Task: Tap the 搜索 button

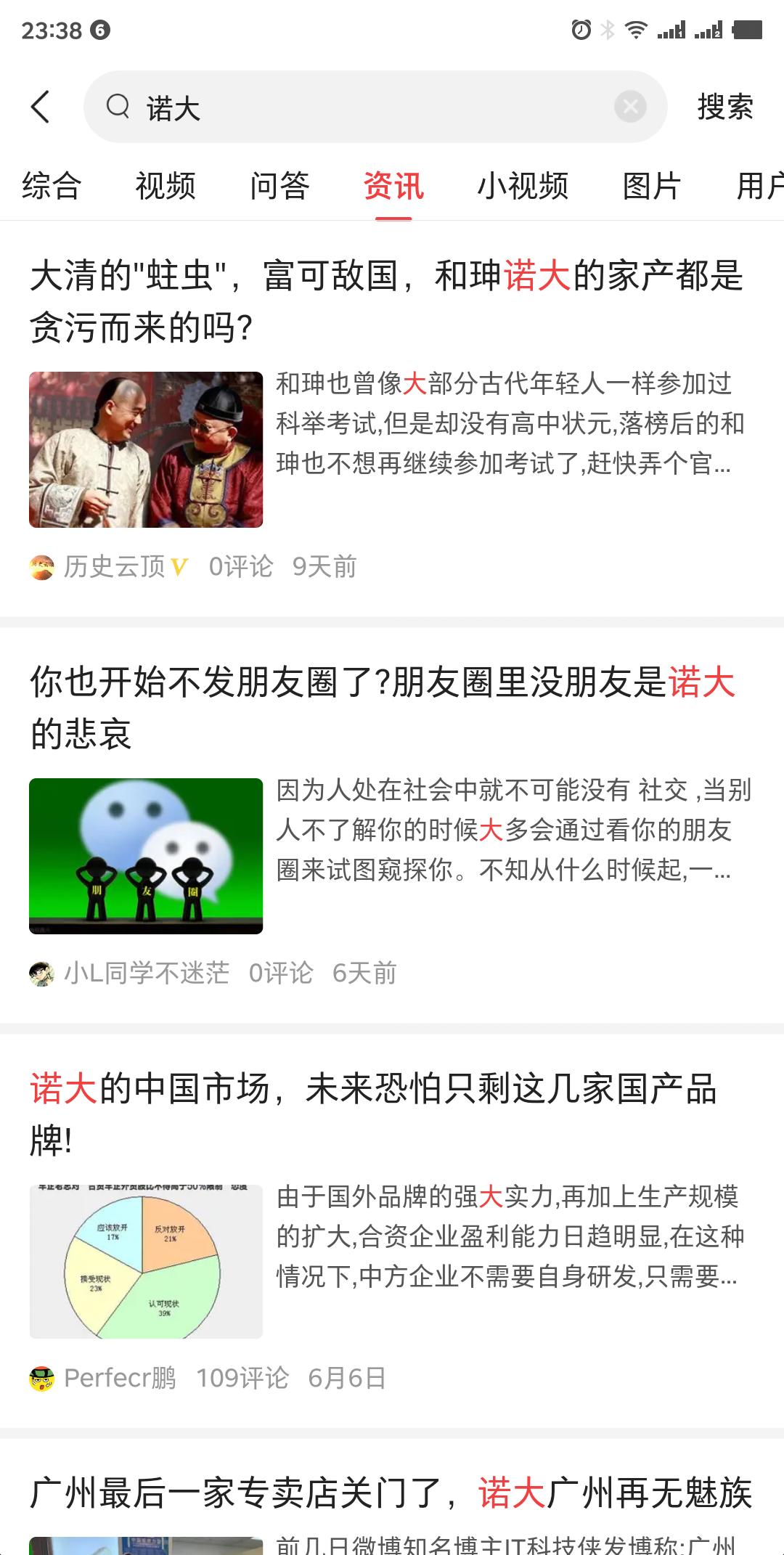Action: click(726, 106)
